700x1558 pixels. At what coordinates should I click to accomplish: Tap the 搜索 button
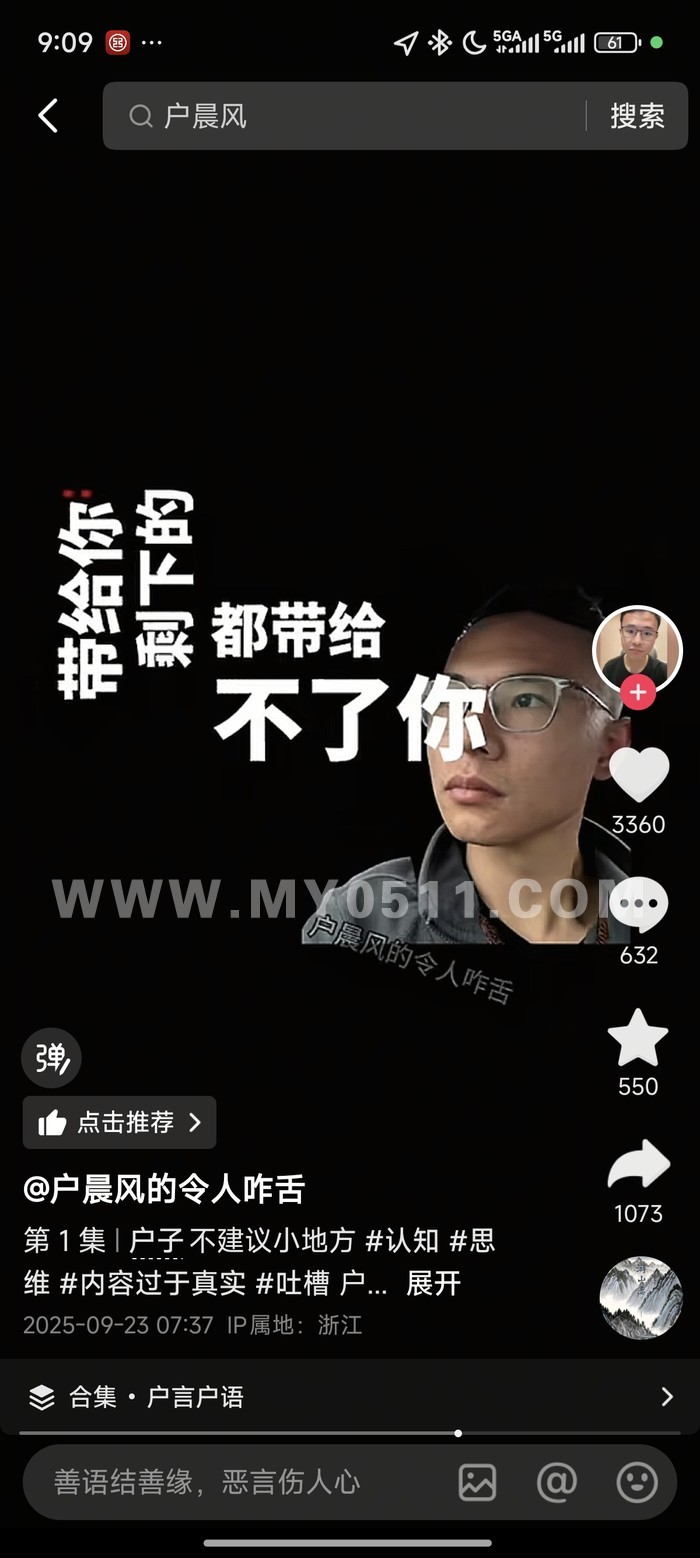(x=637, y=116)
